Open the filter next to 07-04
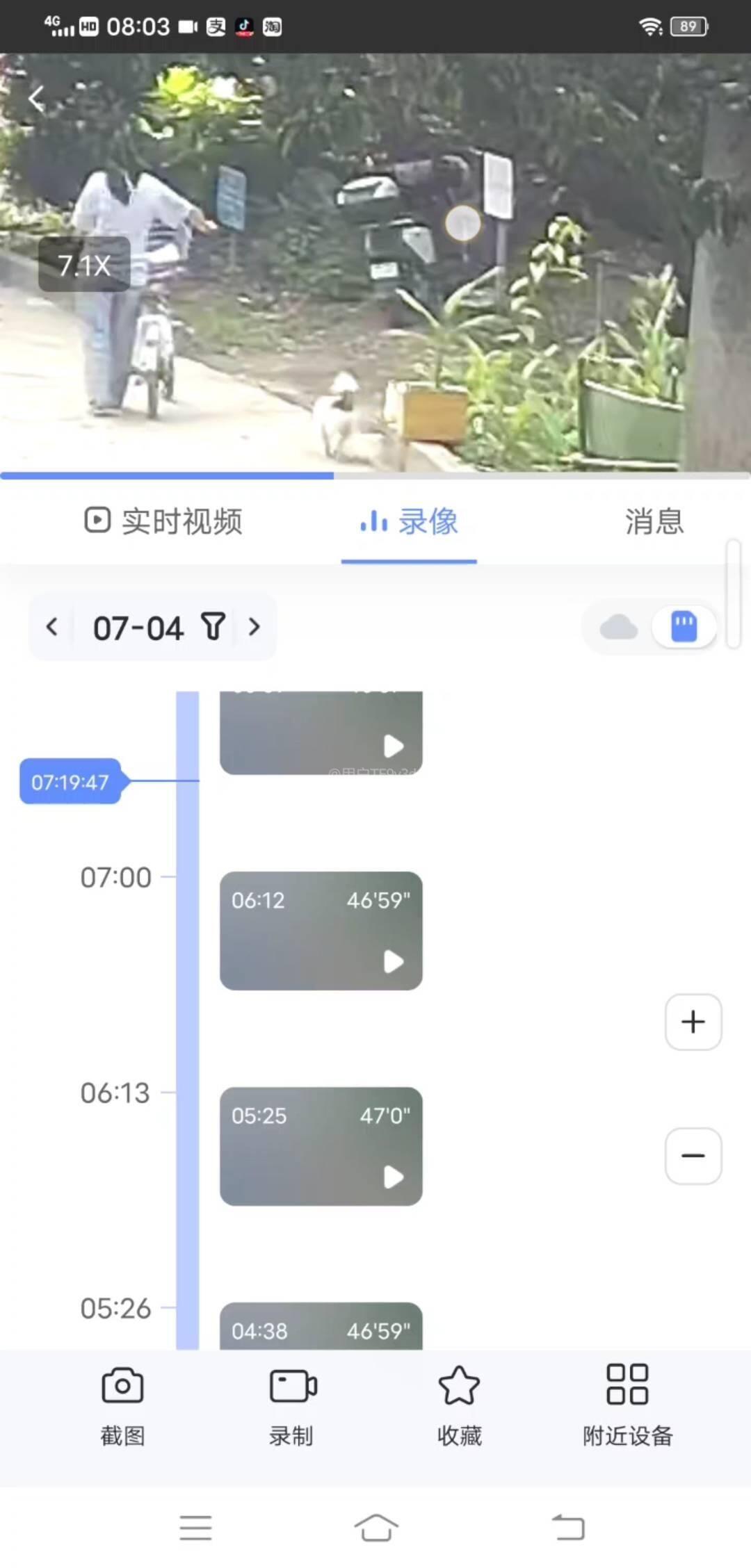Image resolution: width=751 pixels, height=1568 pixels. pyautogui.click(x=213, y=627)
